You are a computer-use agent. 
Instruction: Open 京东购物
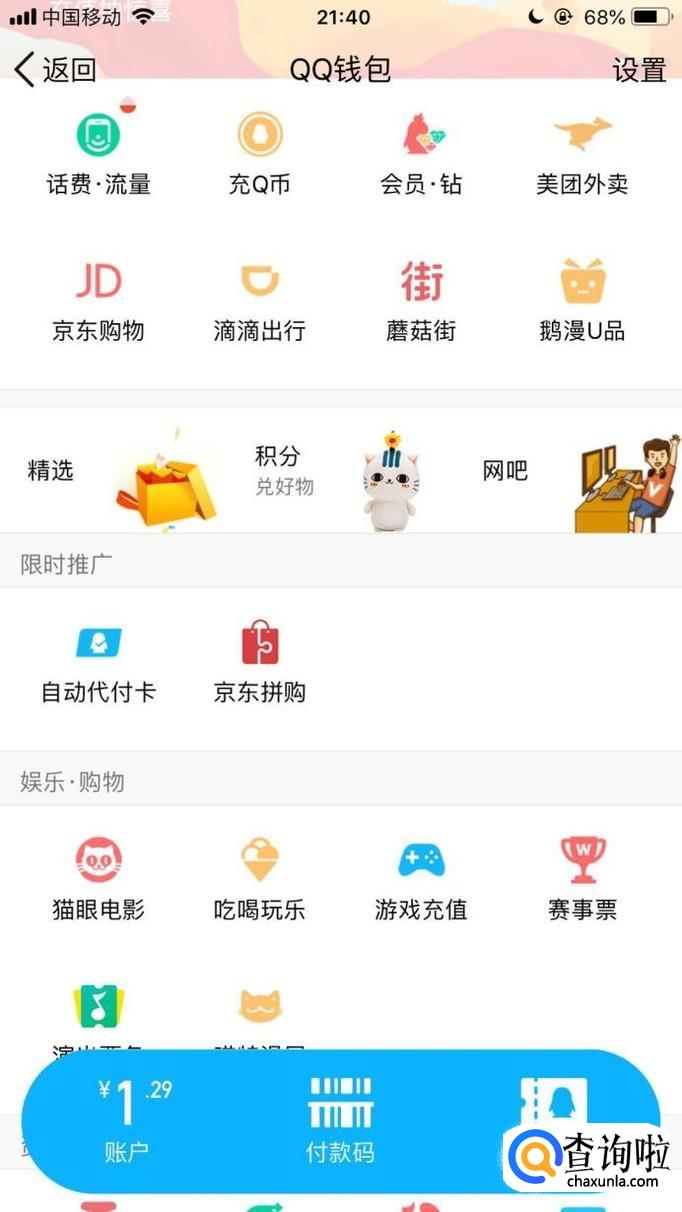[x=98, y=301]
